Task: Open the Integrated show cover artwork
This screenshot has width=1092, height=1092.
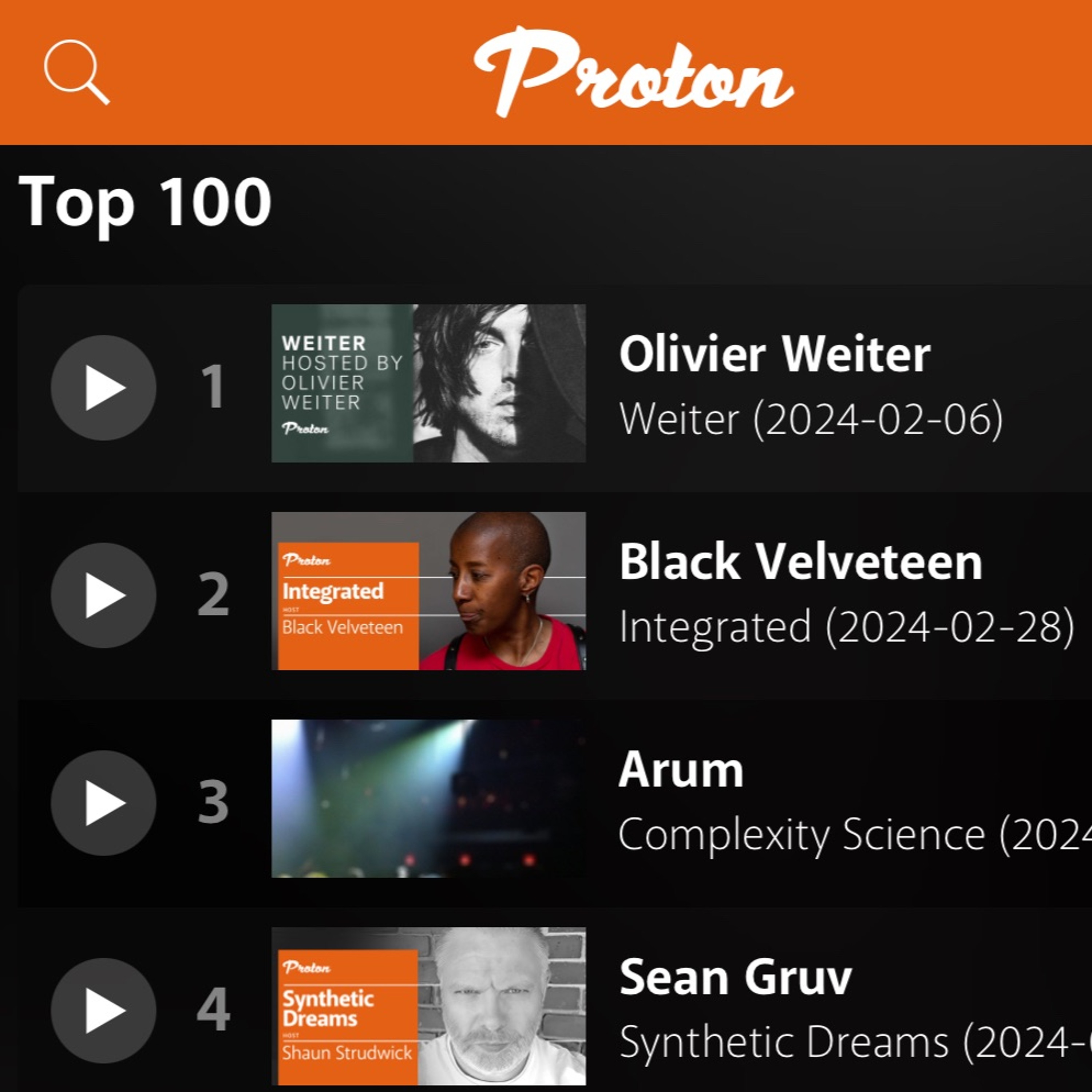Action: pos(428,591)
